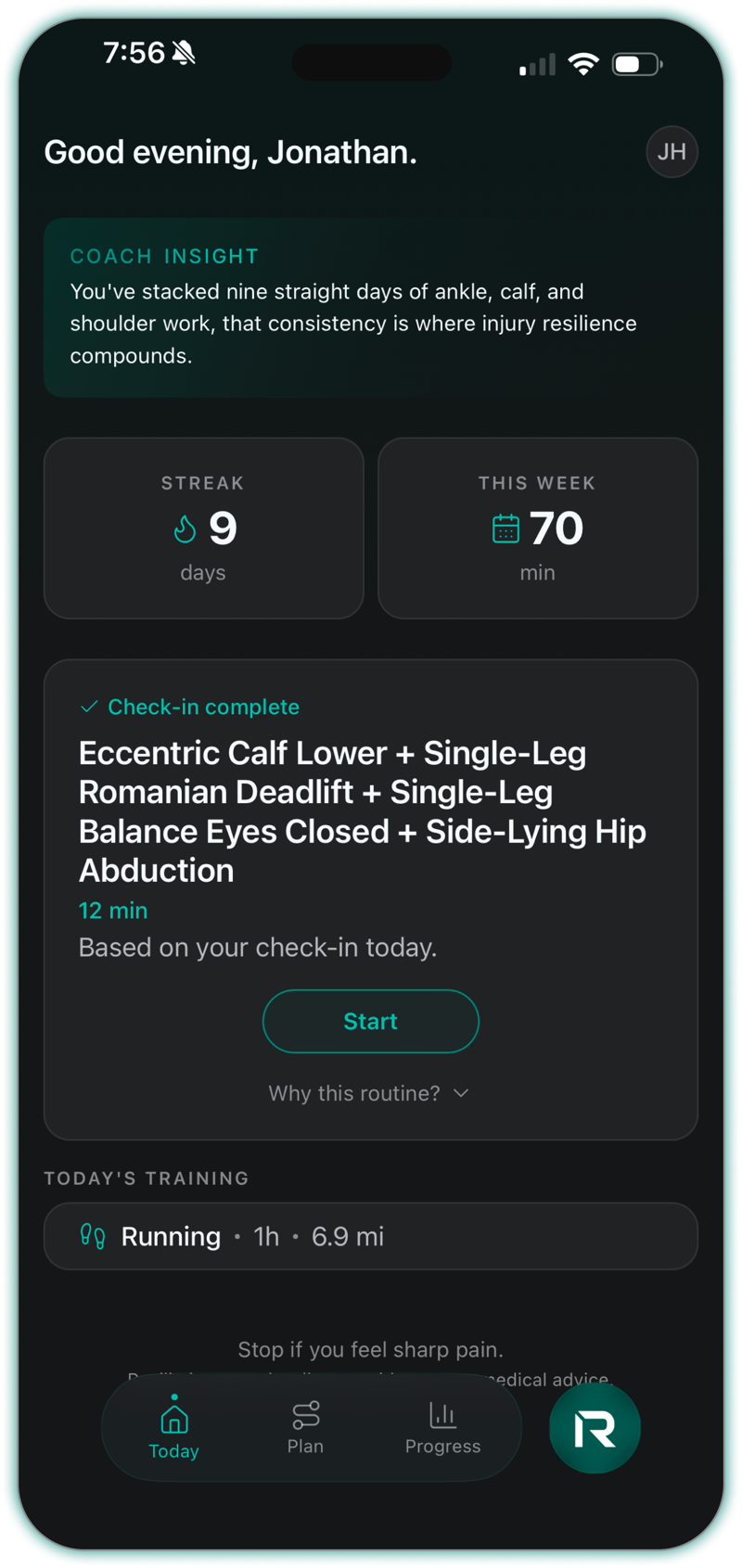Tap the check-in complete checkmark

pyautogui.click(x=89, y=707)
